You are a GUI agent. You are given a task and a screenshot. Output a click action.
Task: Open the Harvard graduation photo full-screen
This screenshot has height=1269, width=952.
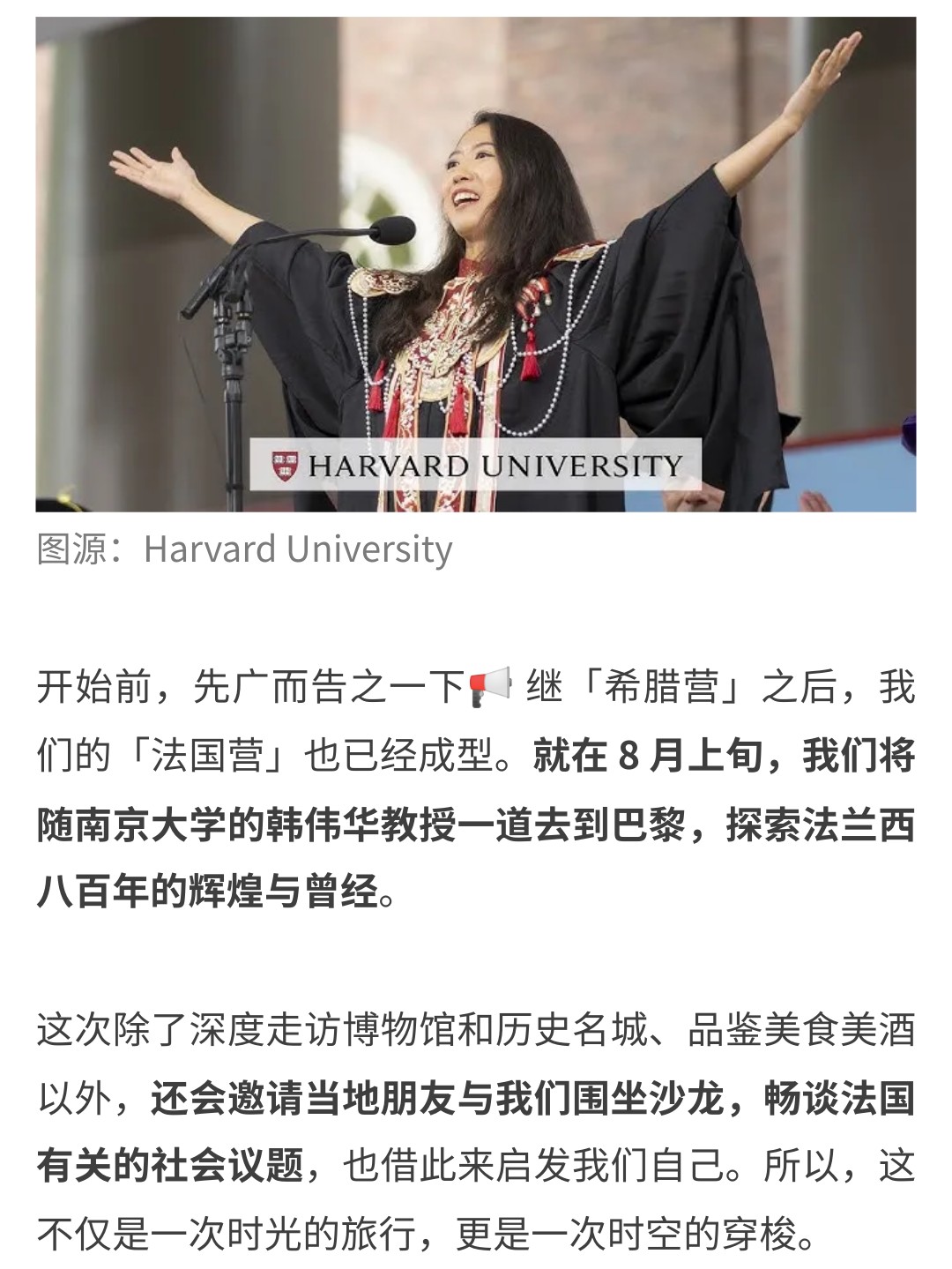(476, 265)
